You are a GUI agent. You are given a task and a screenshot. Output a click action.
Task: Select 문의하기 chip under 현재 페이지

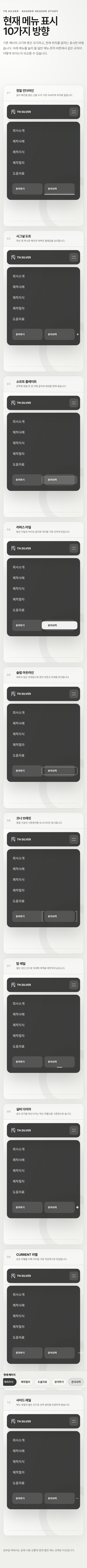click(x=59, y=1382)
